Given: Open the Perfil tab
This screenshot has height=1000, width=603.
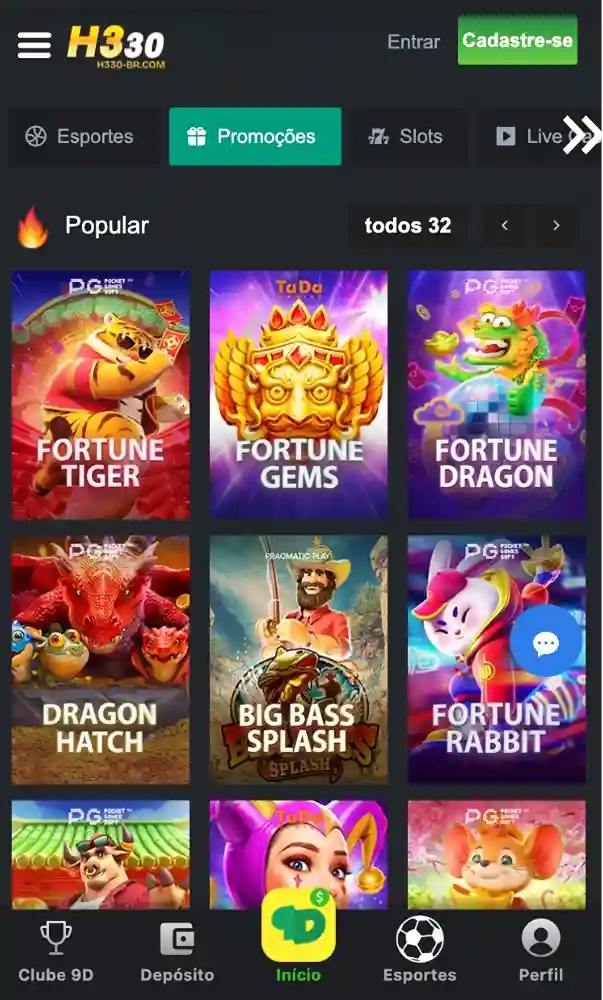Looking at the screenshot, I should [x=541, y=950].
